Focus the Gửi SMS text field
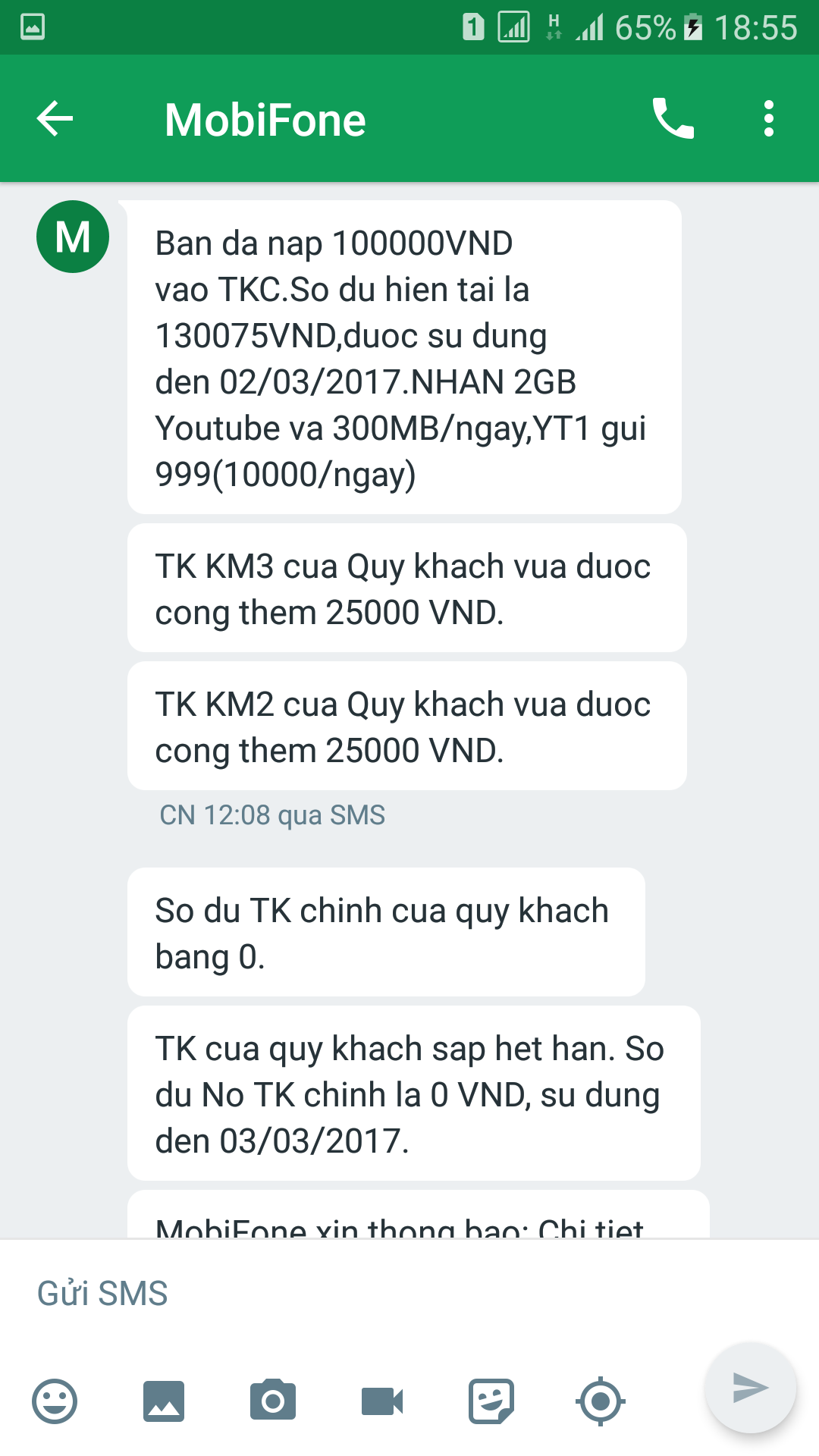The image size is (819, 1456). coord(364,1294)
